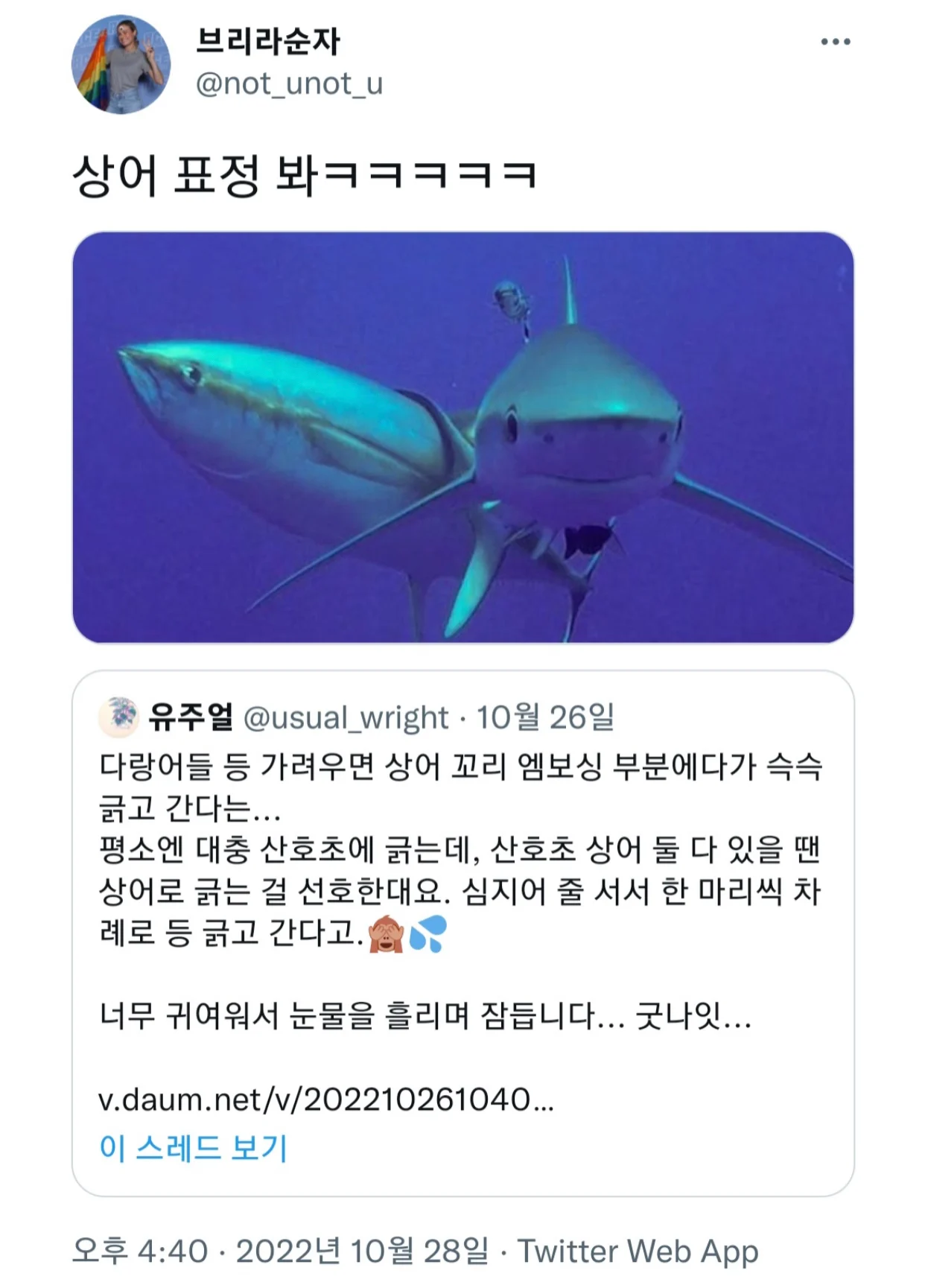The height and width of the screenshot is (1288, 925).
Task: View the 오후 4:40 tweet timestamp details
Action: [x=280, y=1251]
